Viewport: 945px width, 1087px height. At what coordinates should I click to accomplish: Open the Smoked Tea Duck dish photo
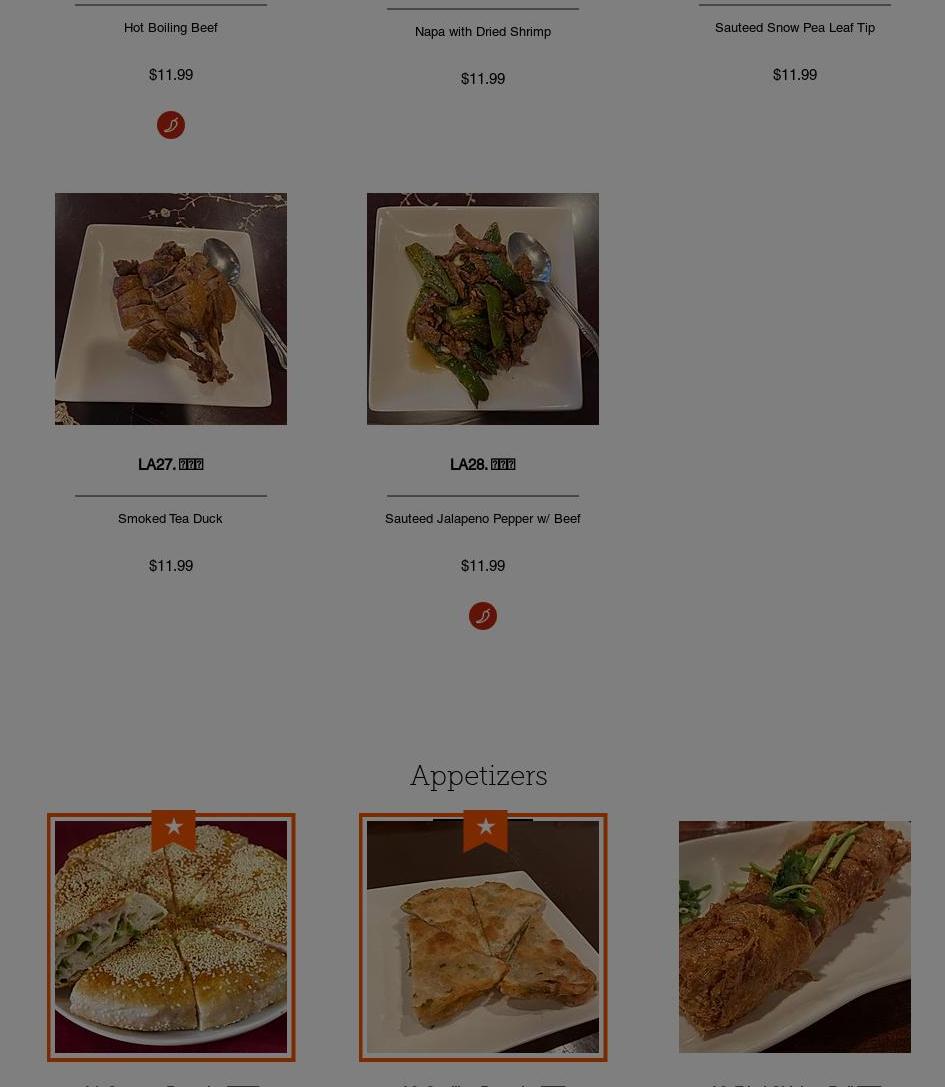point(170,309)
